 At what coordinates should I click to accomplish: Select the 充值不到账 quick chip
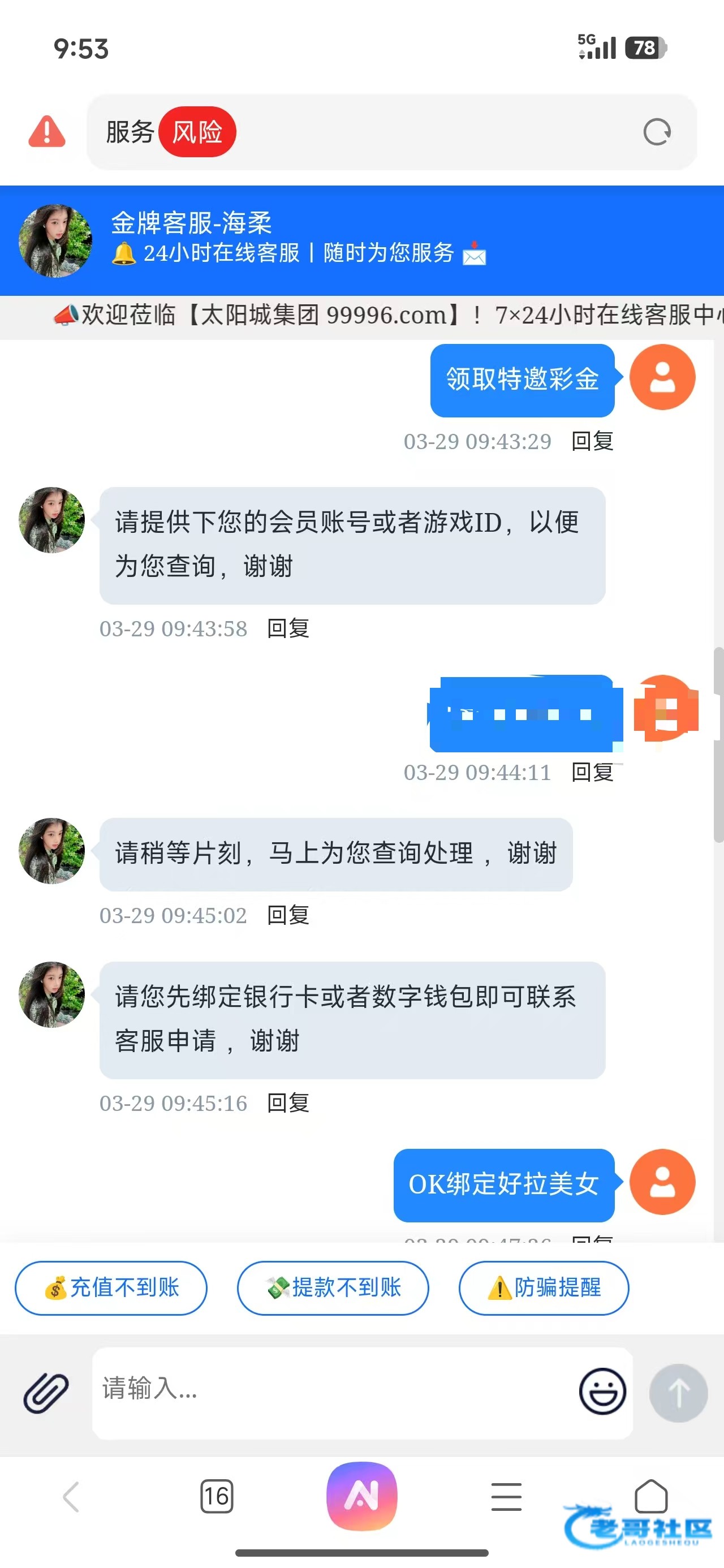(x=111, y=1287)
